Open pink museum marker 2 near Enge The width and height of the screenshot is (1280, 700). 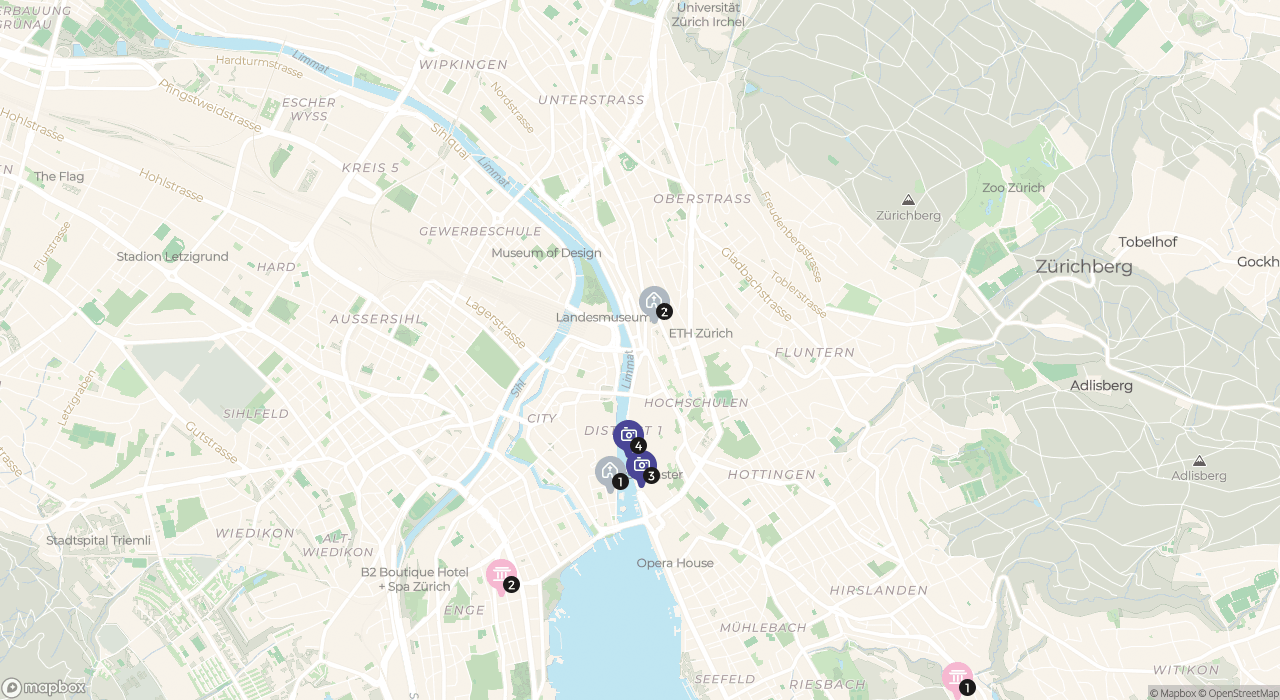pyautogui.click(x=500, y=574)
